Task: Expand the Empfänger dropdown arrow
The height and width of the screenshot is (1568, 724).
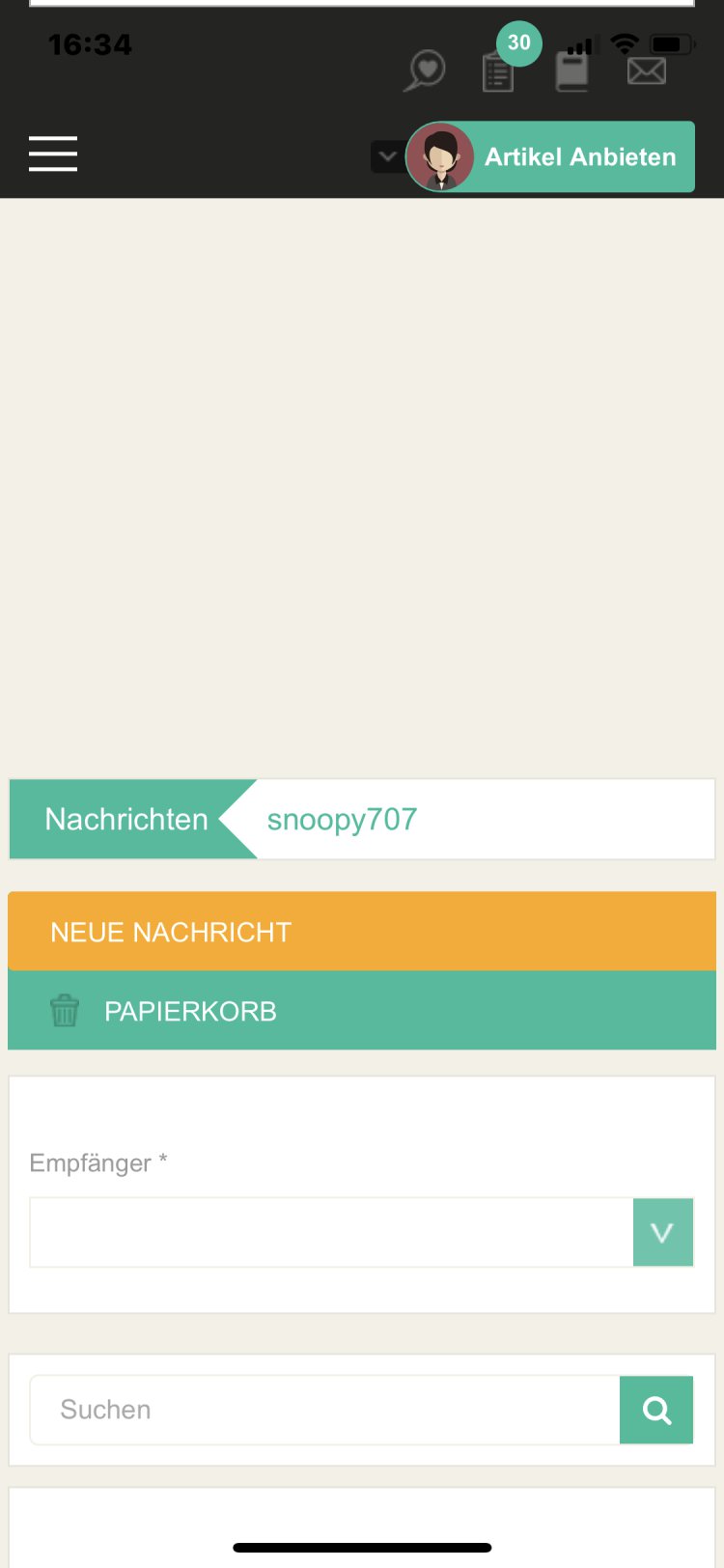Action: tap(662, 1232)
